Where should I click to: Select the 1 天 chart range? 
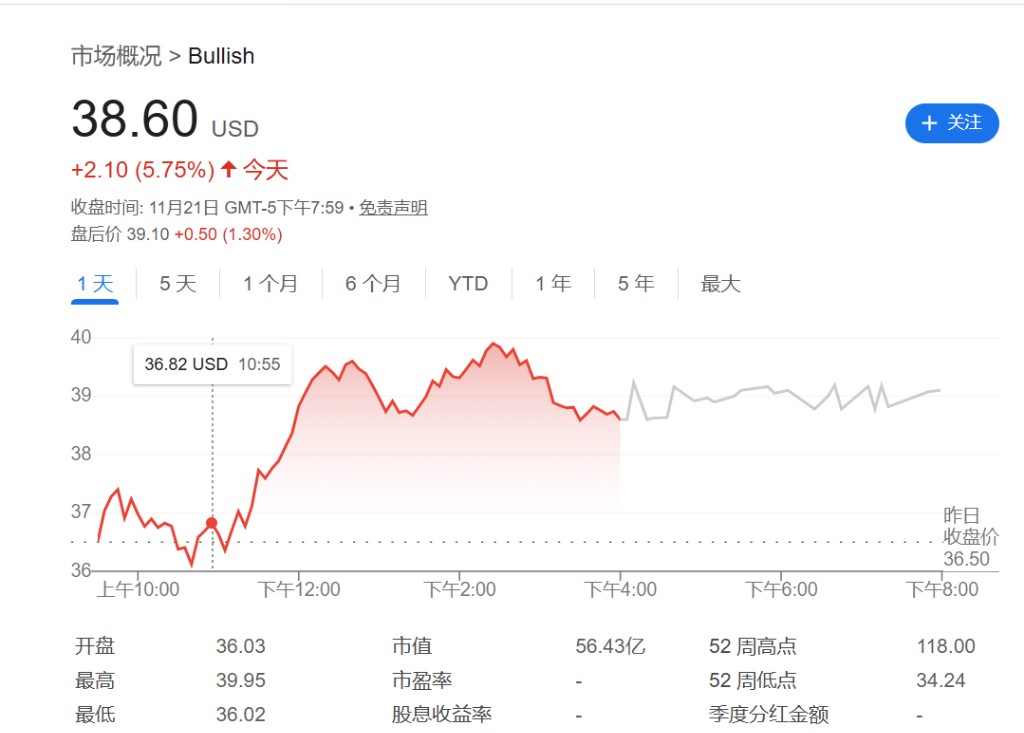96,284
